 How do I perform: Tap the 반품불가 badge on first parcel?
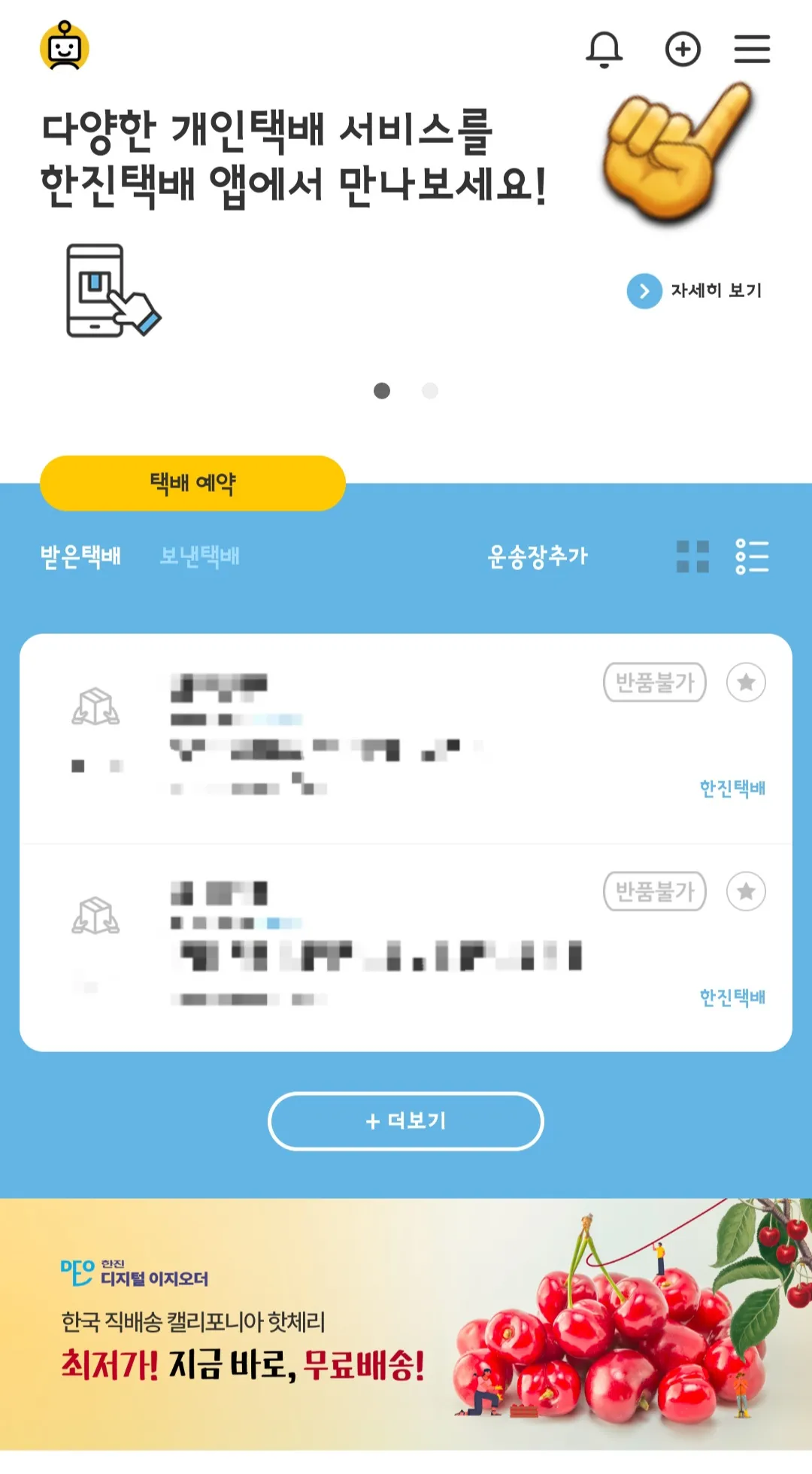pos(654,683)
